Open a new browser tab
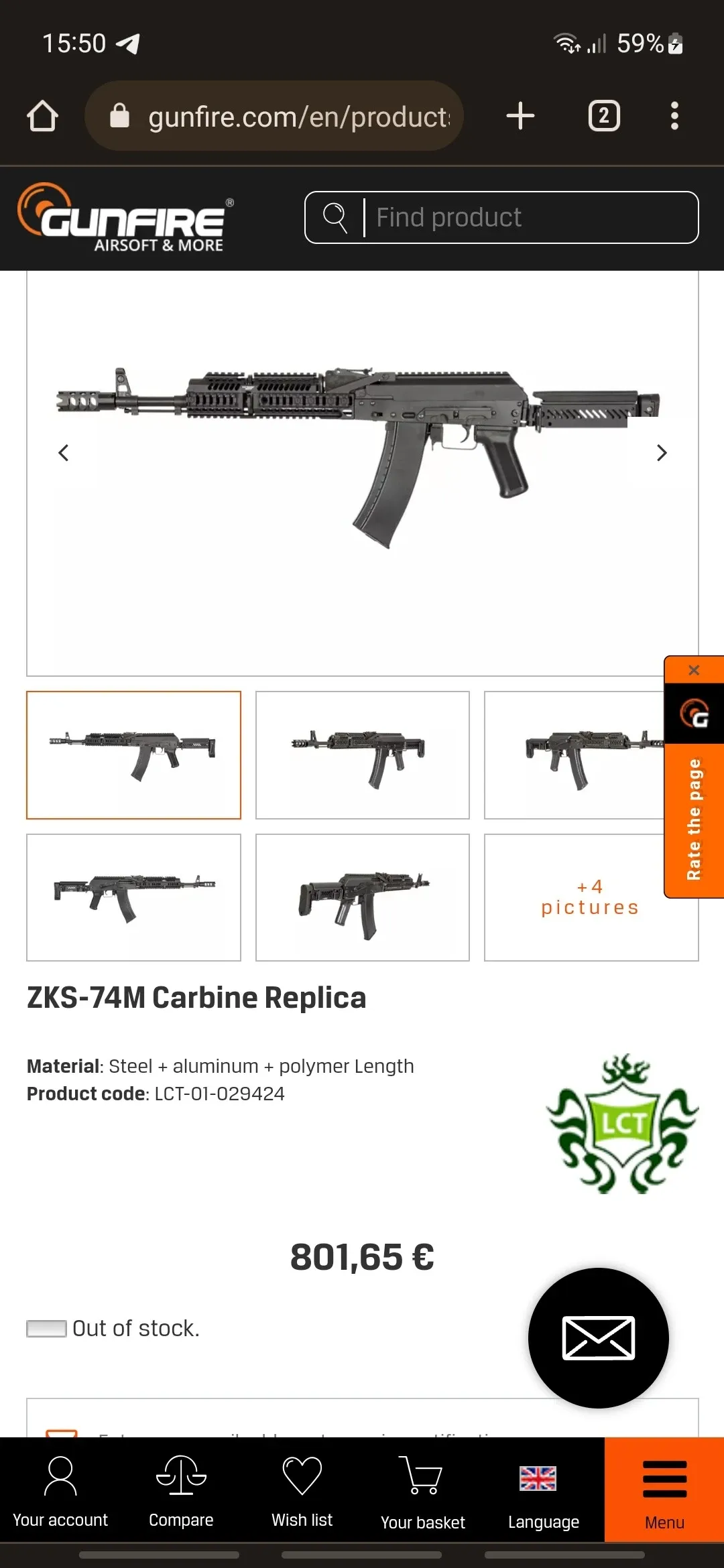The image size is (724, 1568). coord(520,116)
